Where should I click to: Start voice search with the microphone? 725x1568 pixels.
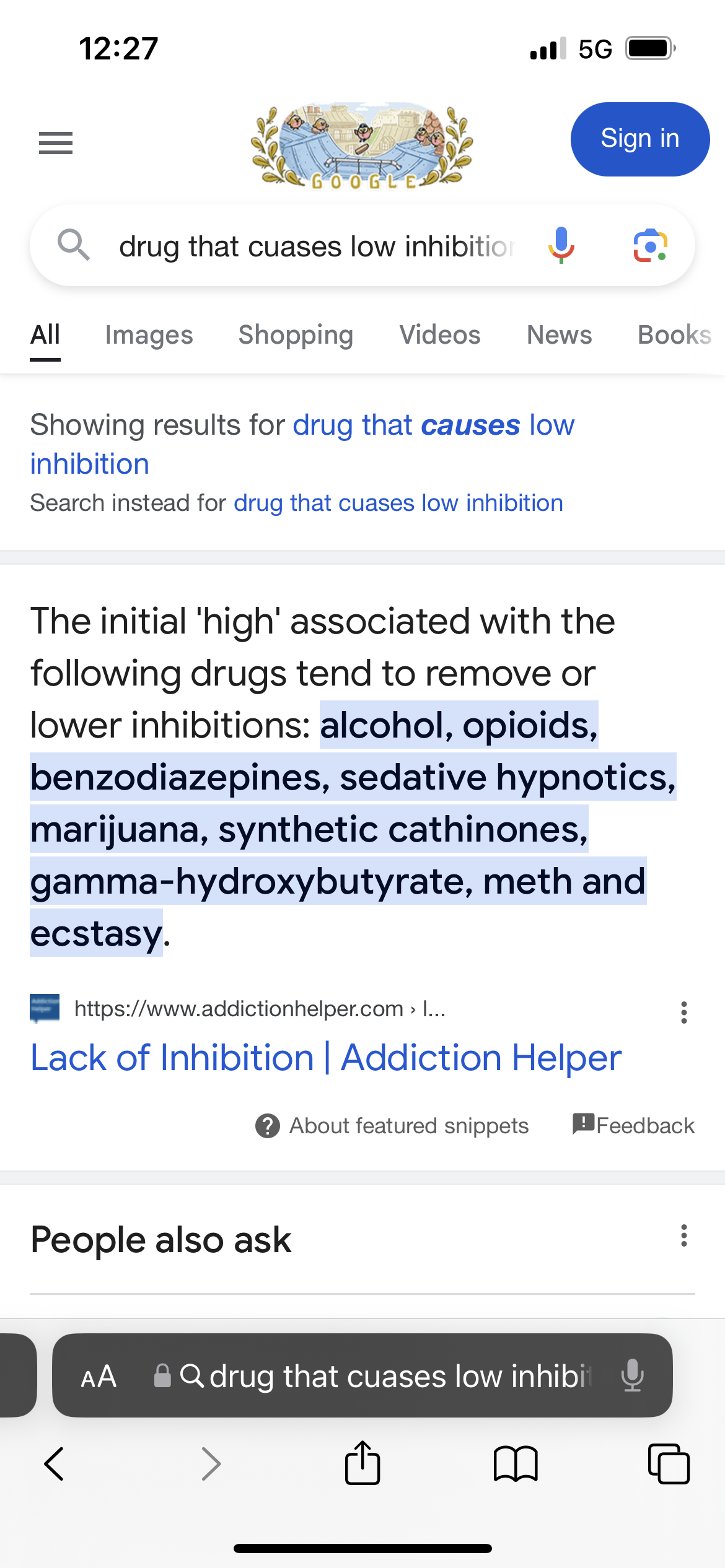561,246
